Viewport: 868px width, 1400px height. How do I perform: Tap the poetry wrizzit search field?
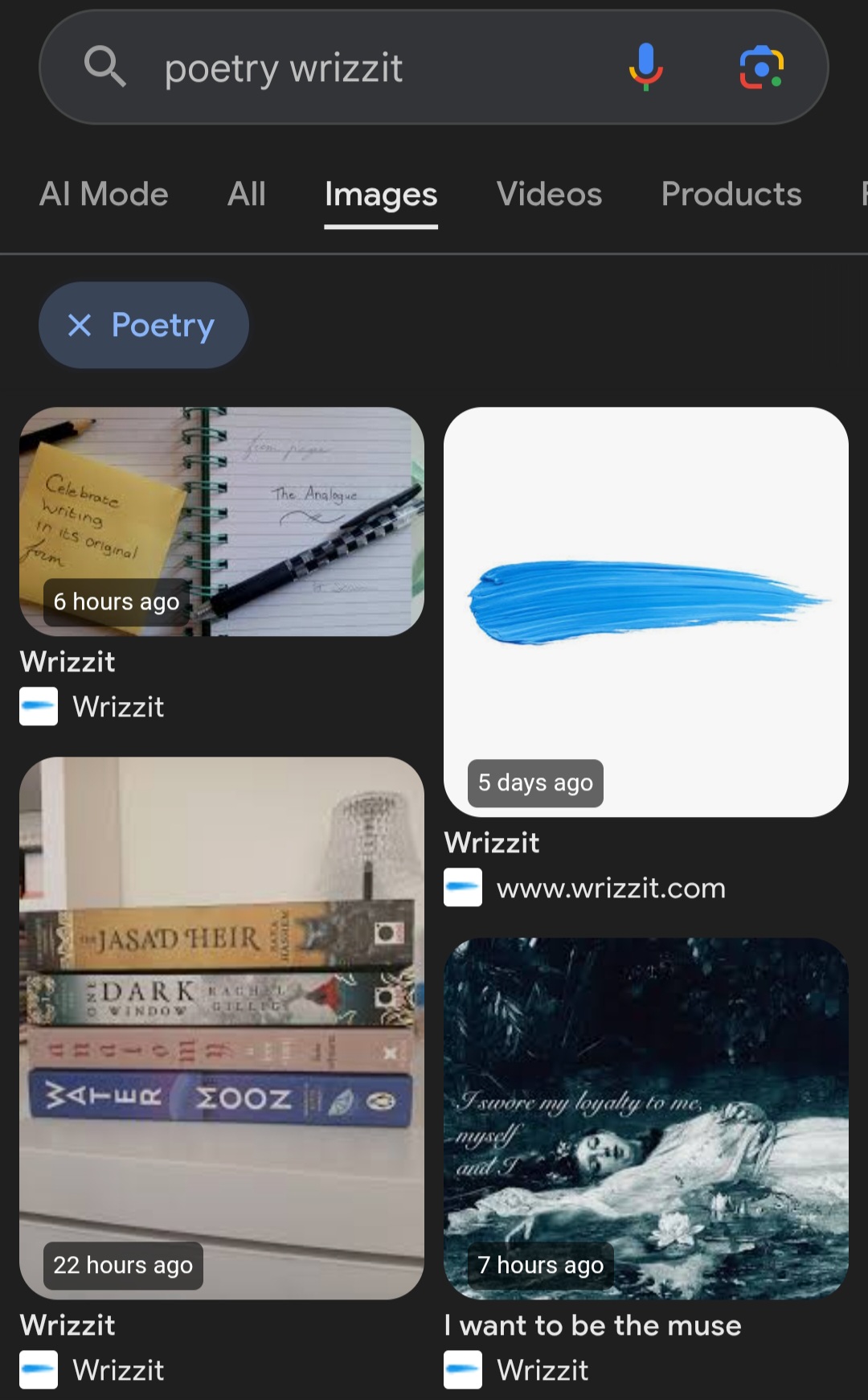coord(362,68)
